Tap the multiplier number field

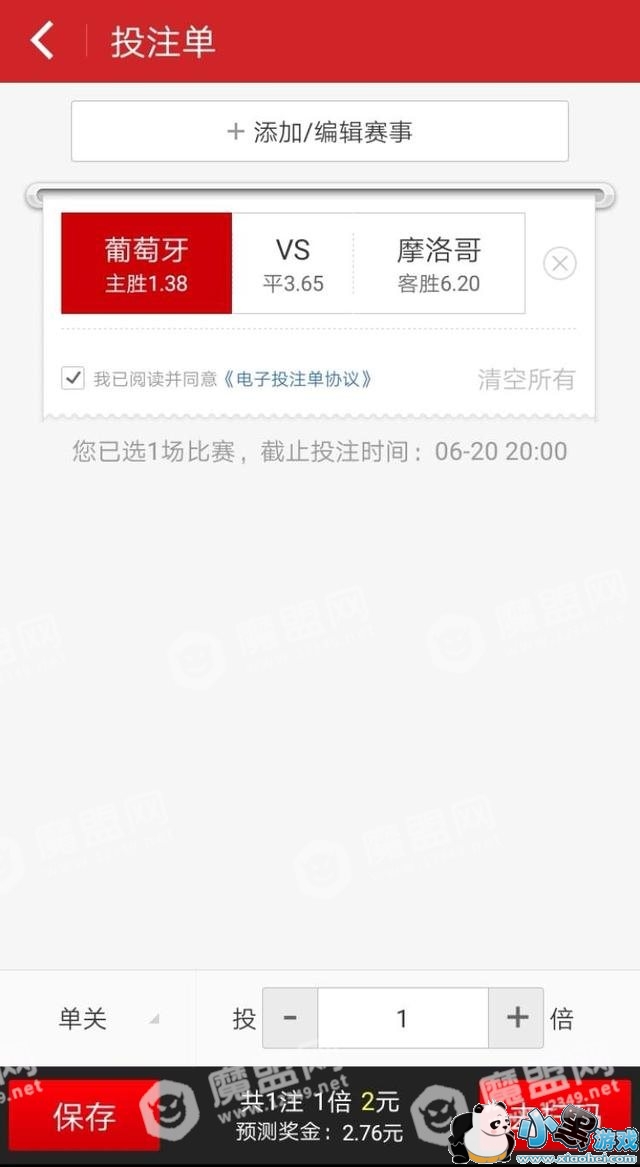402,1018
